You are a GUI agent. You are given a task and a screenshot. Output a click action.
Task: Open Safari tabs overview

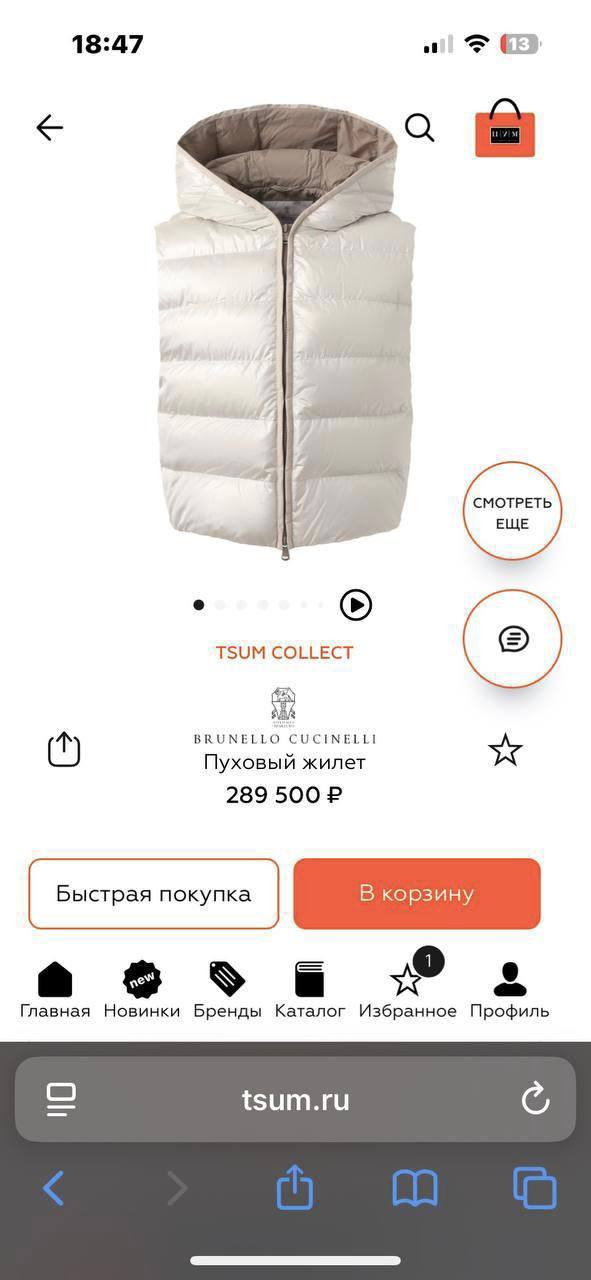[x=535, y=1188]
